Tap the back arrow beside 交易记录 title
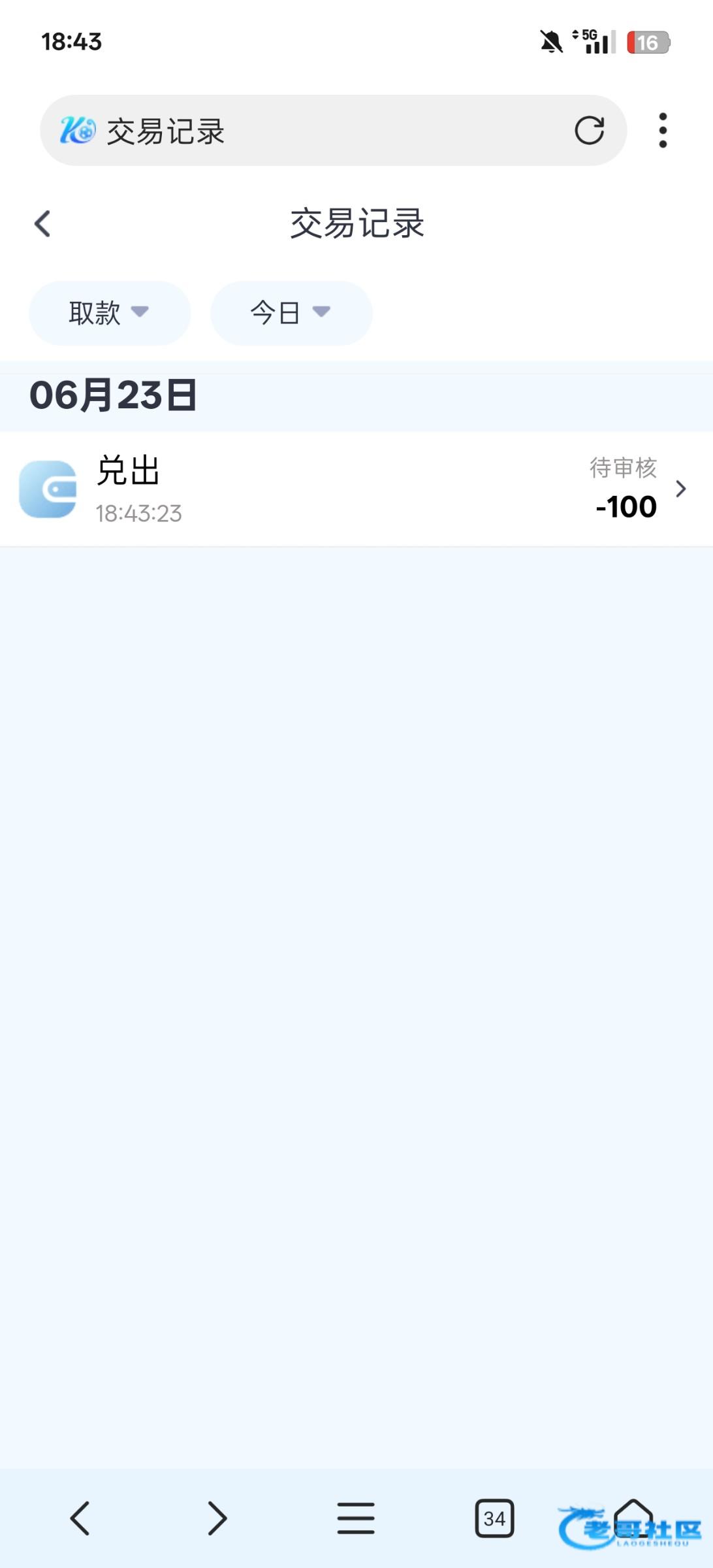The width and height of the screenshot is (713, 1568). [x=42, y=223]
